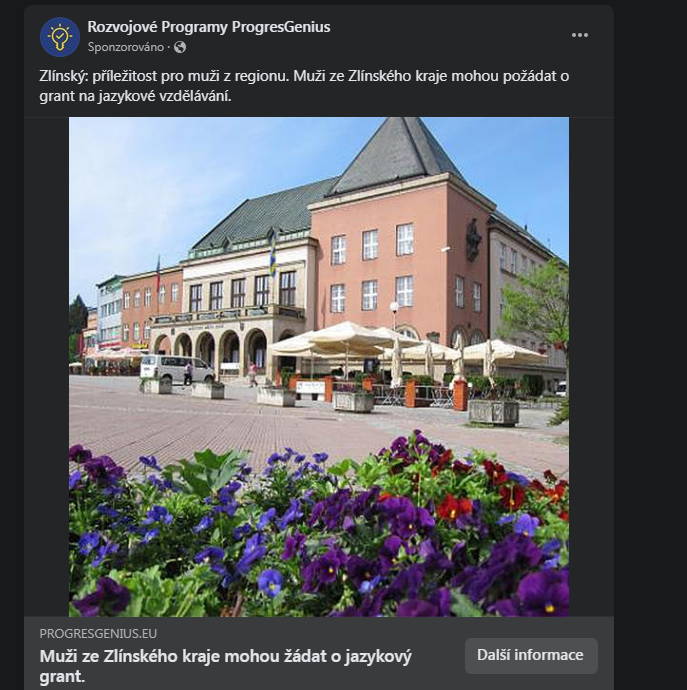
Task: Open the ad headline about jazykový grant
Action: (x=225, y=666)
